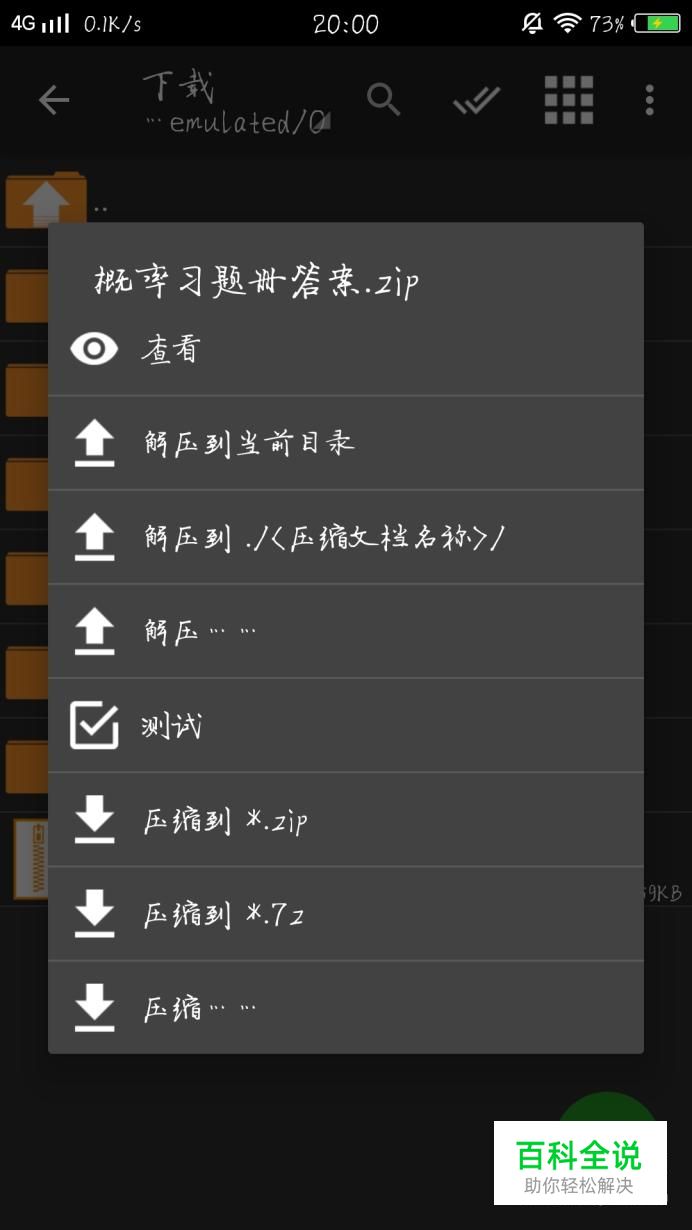
Task: Tap the select-all double check icon
Action: click(x=476, y=100)
